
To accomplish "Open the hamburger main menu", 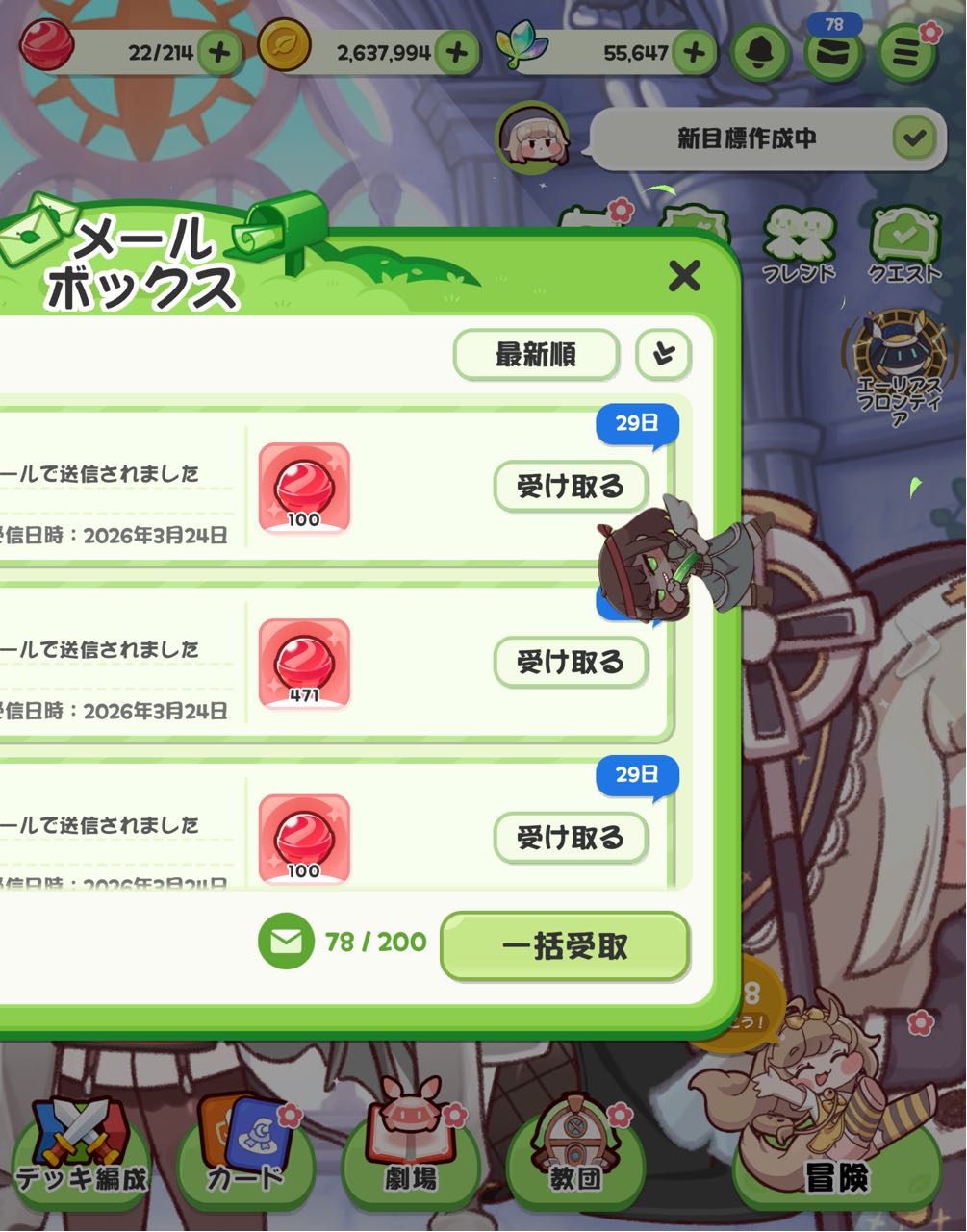I will pos(905,54).
